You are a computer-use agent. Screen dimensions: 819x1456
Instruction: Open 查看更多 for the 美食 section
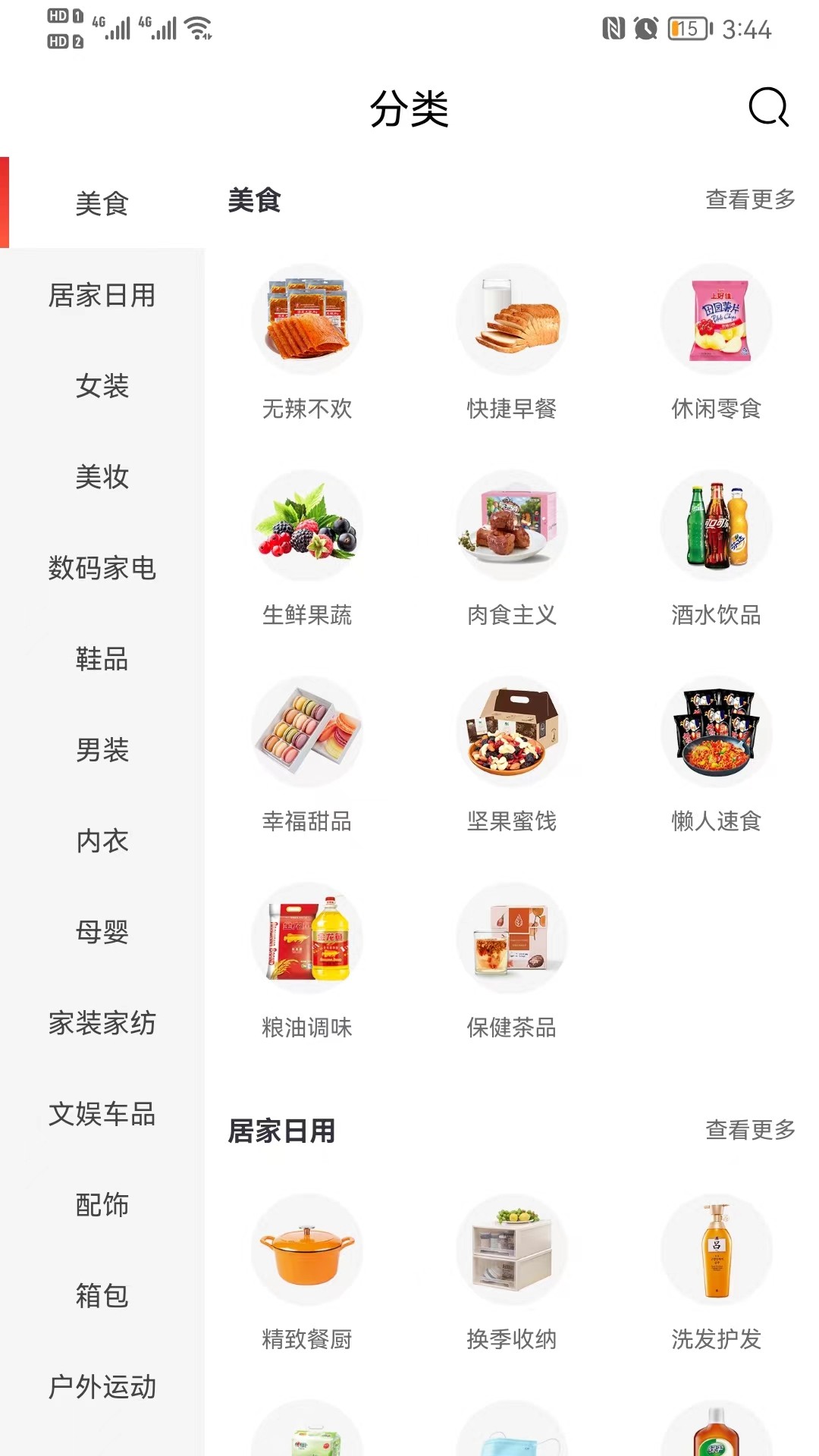point(750,200)
